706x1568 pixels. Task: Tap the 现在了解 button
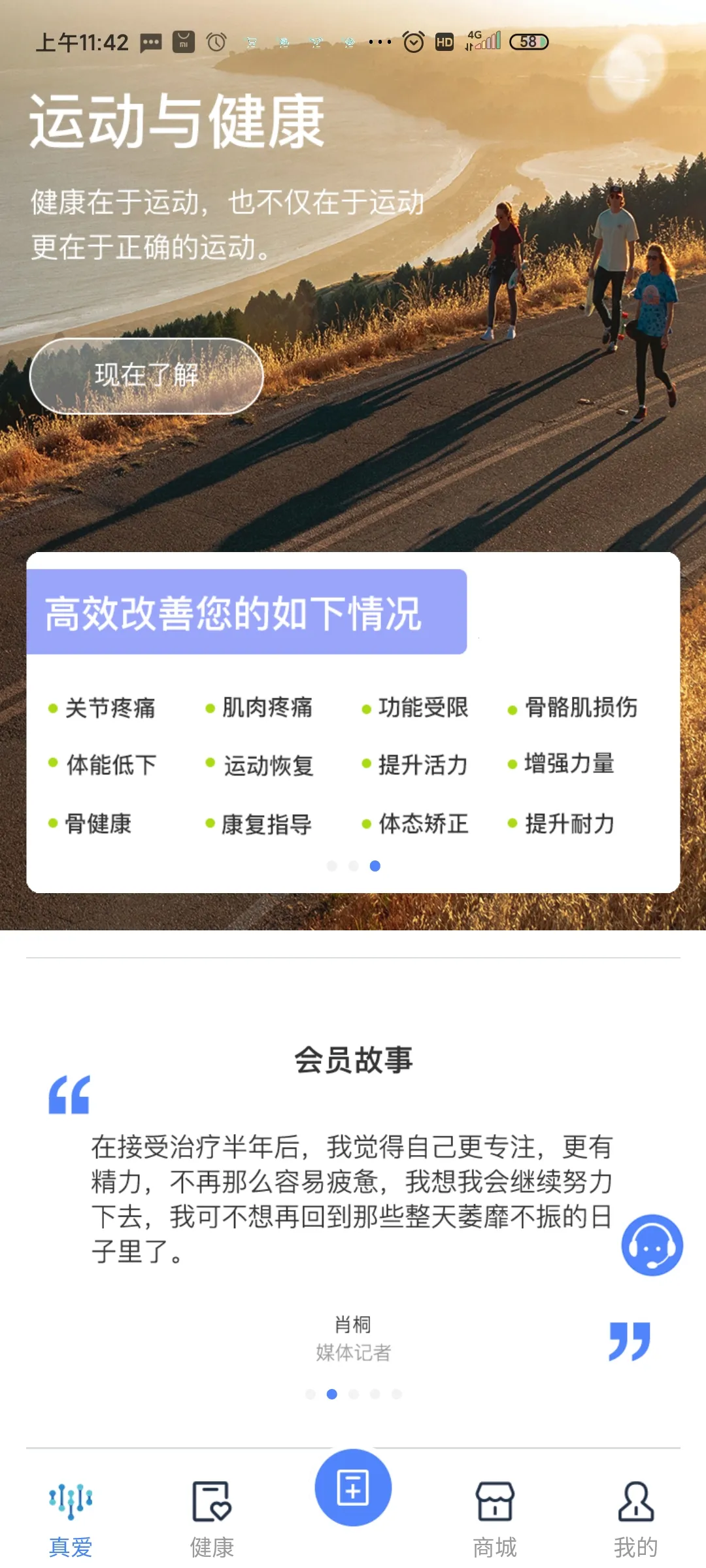tap(145, 376)
